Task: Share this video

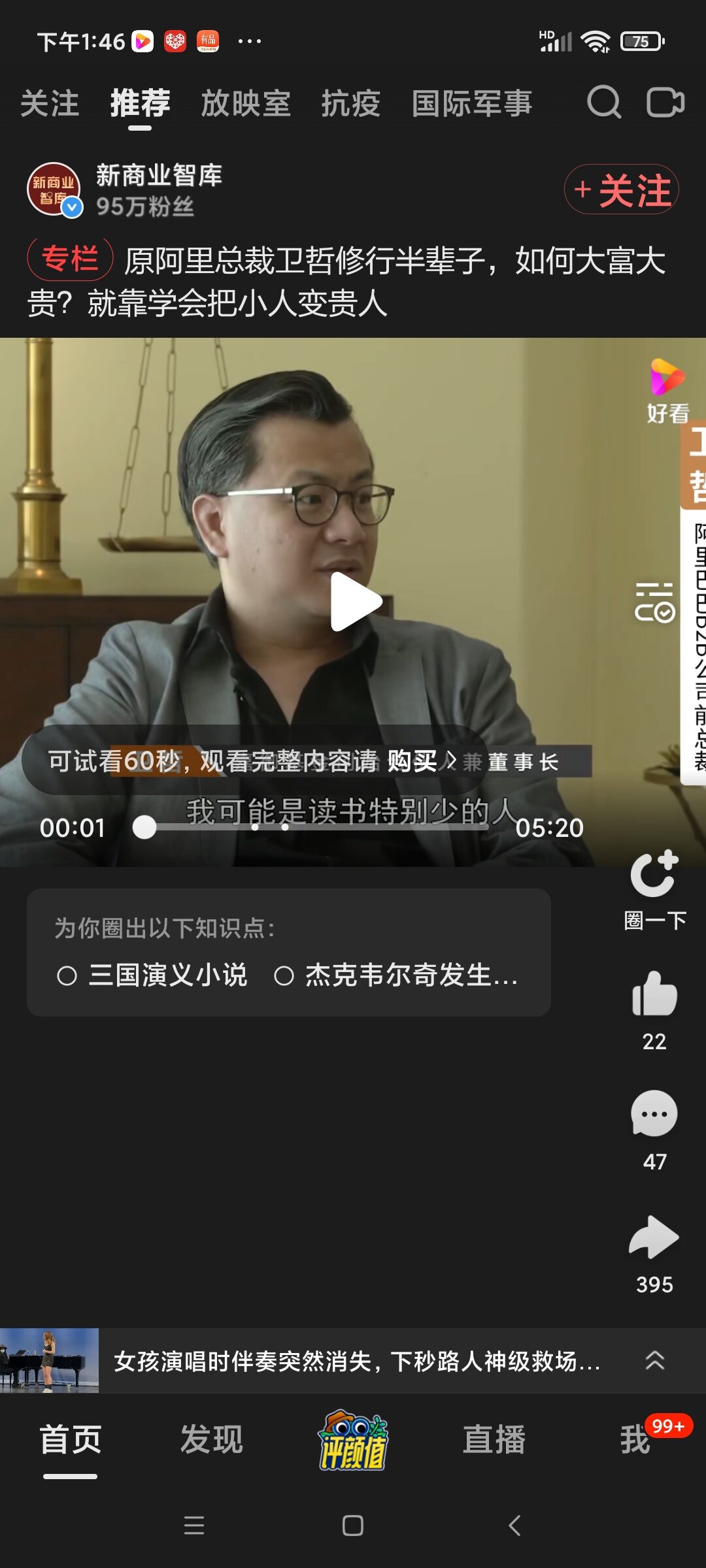Action: (654, 1237)
